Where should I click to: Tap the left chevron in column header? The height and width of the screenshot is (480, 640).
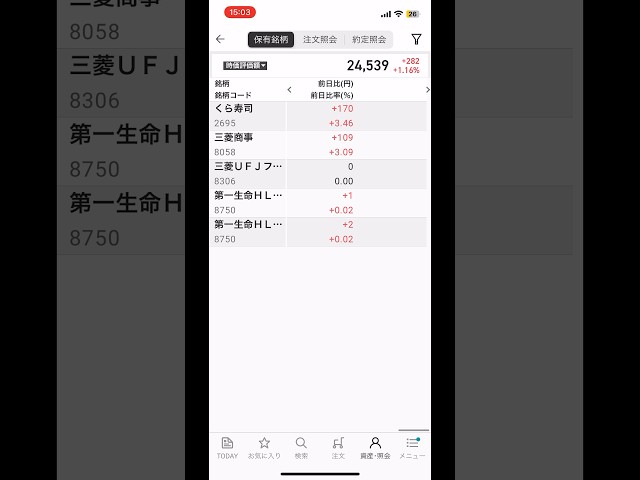click(x=290, y=89)
